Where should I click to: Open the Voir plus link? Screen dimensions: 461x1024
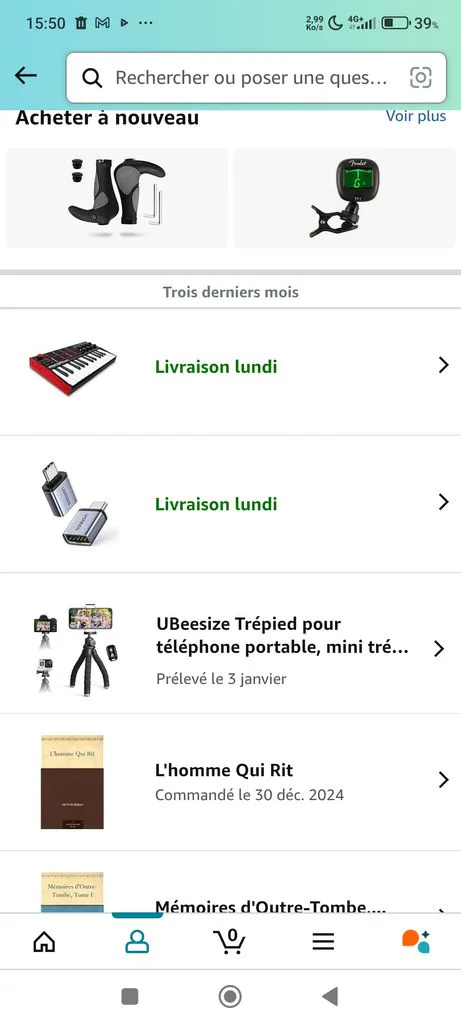(416, 116)
